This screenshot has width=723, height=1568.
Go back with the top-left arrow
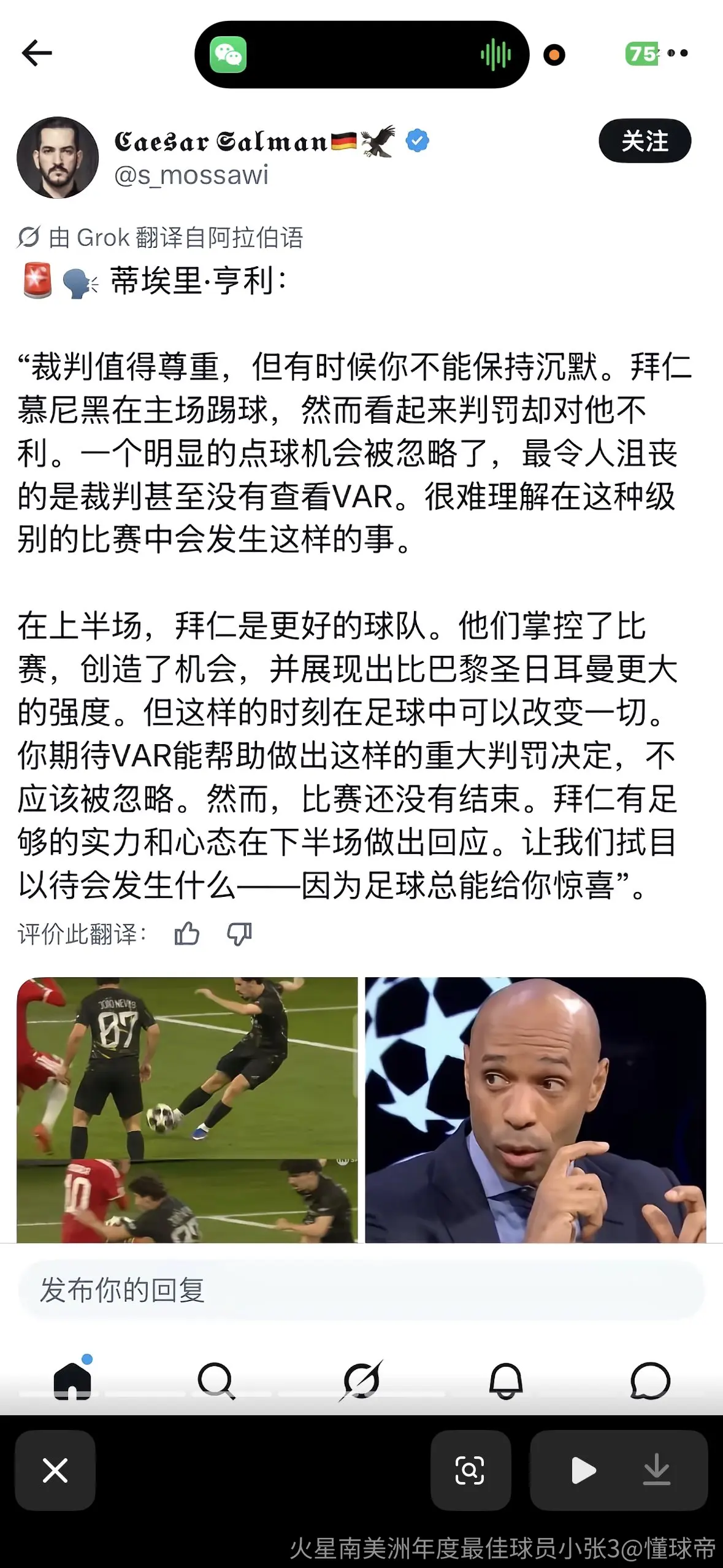click(x=37, y=53)
